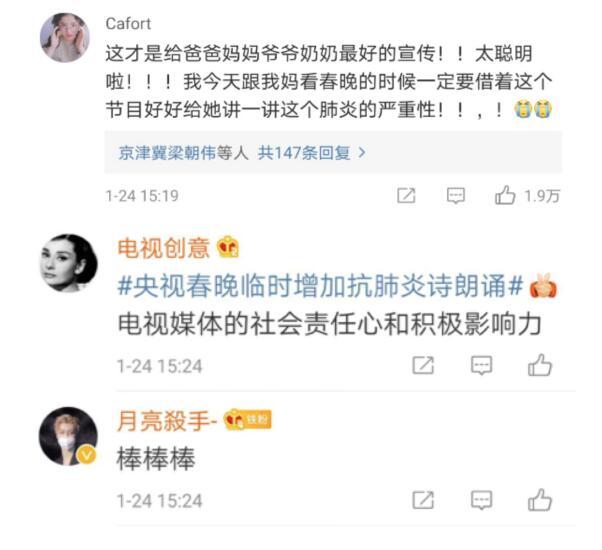Like 电视创意's comment
The image size is (602, 550).
tap(540, 366)
